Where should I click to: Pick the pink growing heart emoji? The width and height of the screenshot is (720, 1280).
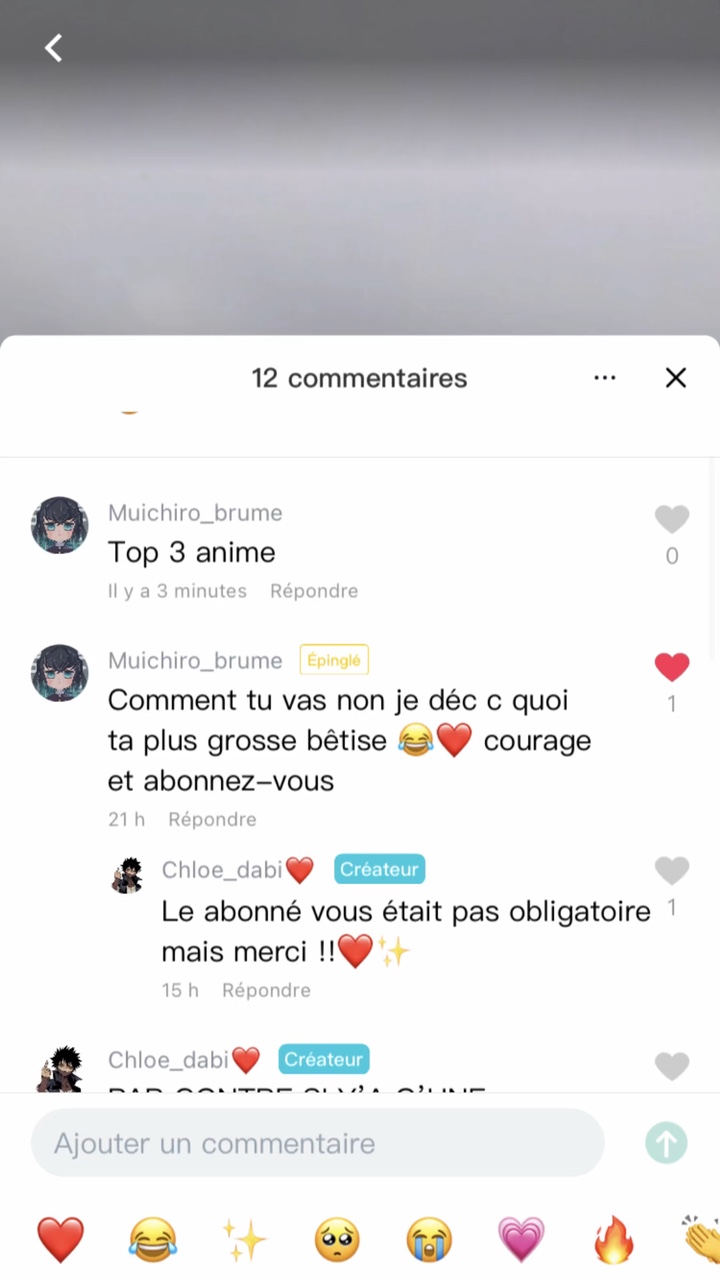pos(521,1240)
